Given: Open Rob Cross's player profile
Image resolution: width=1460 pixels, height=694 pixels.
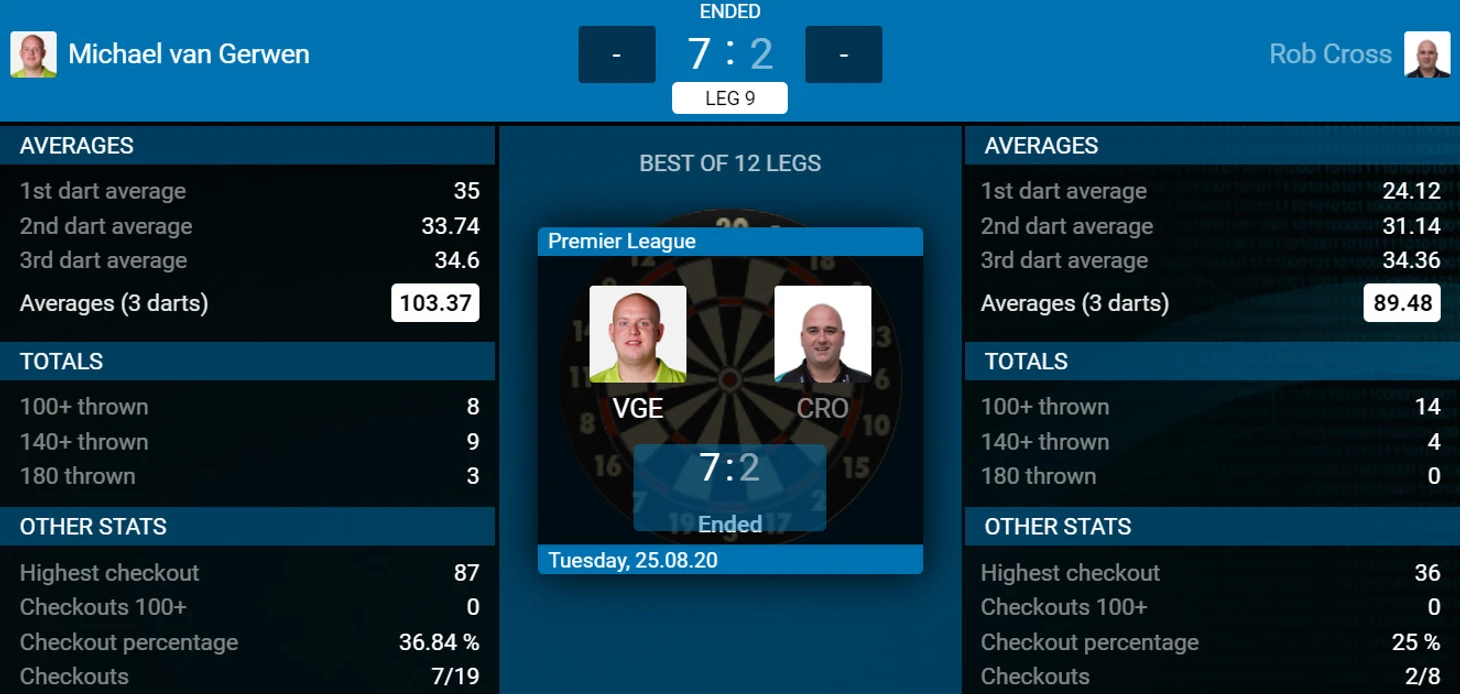Looking at the screenshot, I should click(x=1329, y=54).
